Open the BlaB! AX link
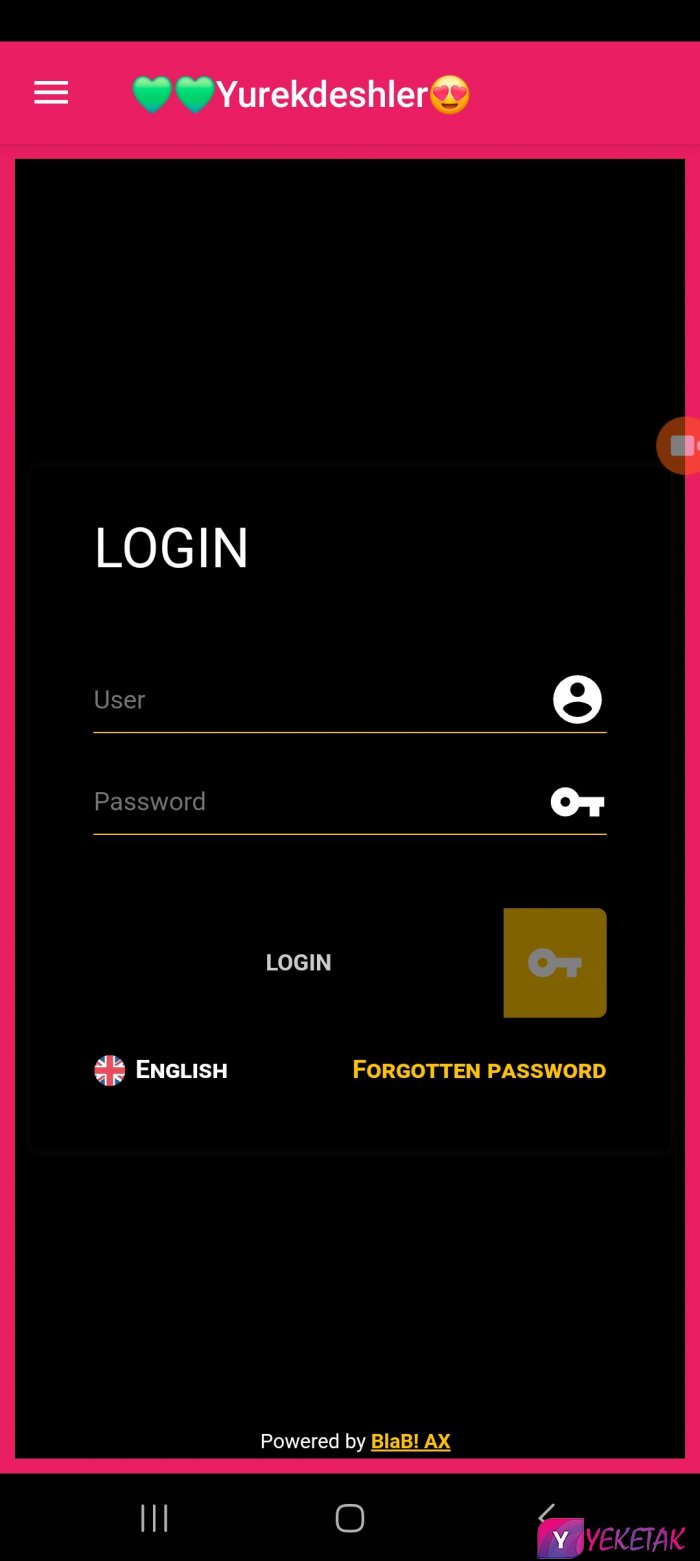The width and height of the screenshot is (700, 1561). (410, 1441)
